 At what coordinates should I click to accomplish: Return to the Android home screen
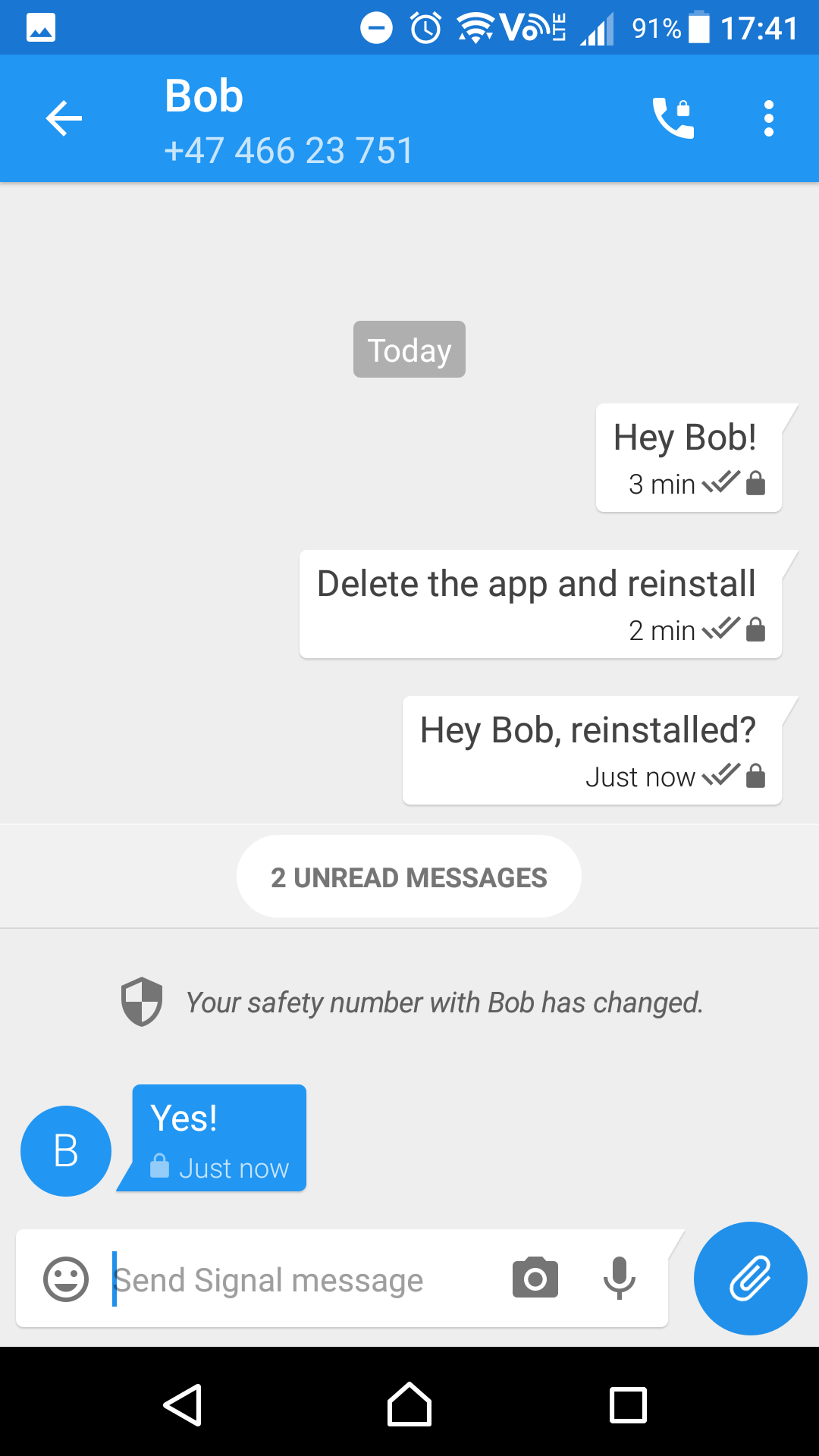(x=409, y=1405)
